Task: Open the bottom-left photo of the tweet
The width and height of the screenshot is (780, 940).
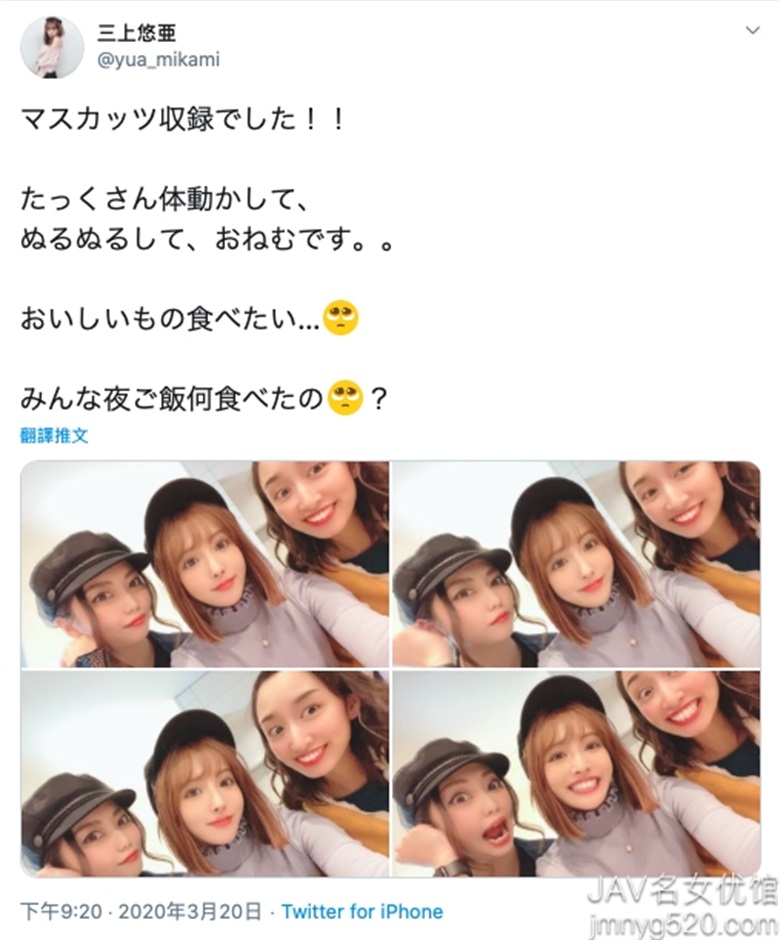Action: (205, 774)
